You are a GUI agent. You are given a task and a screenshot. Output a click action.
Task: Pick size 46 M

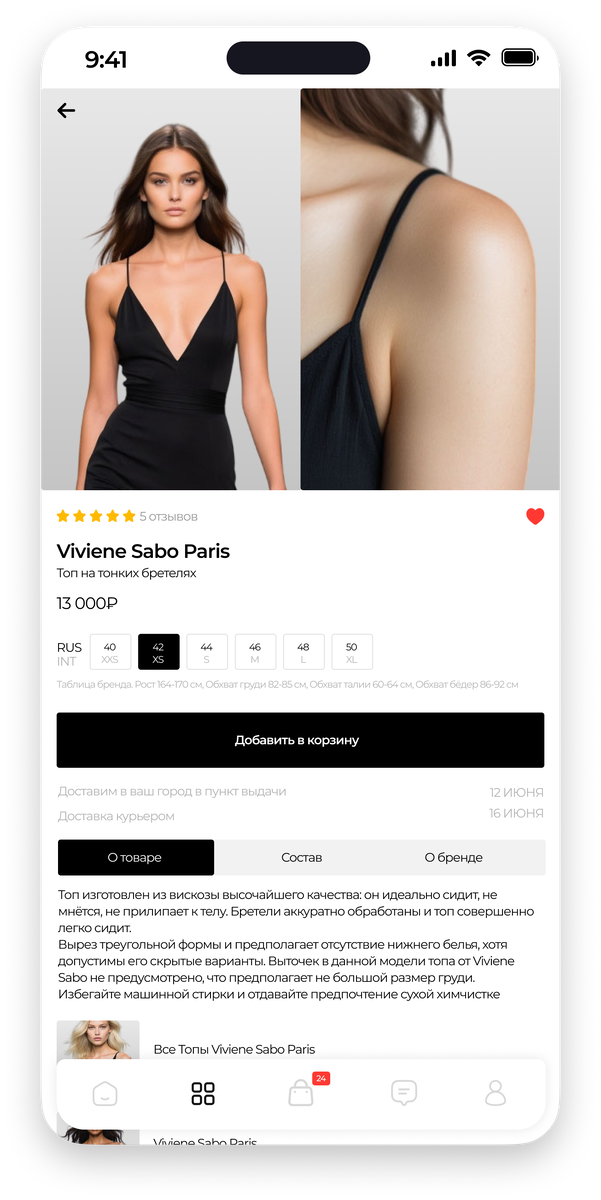255,652
